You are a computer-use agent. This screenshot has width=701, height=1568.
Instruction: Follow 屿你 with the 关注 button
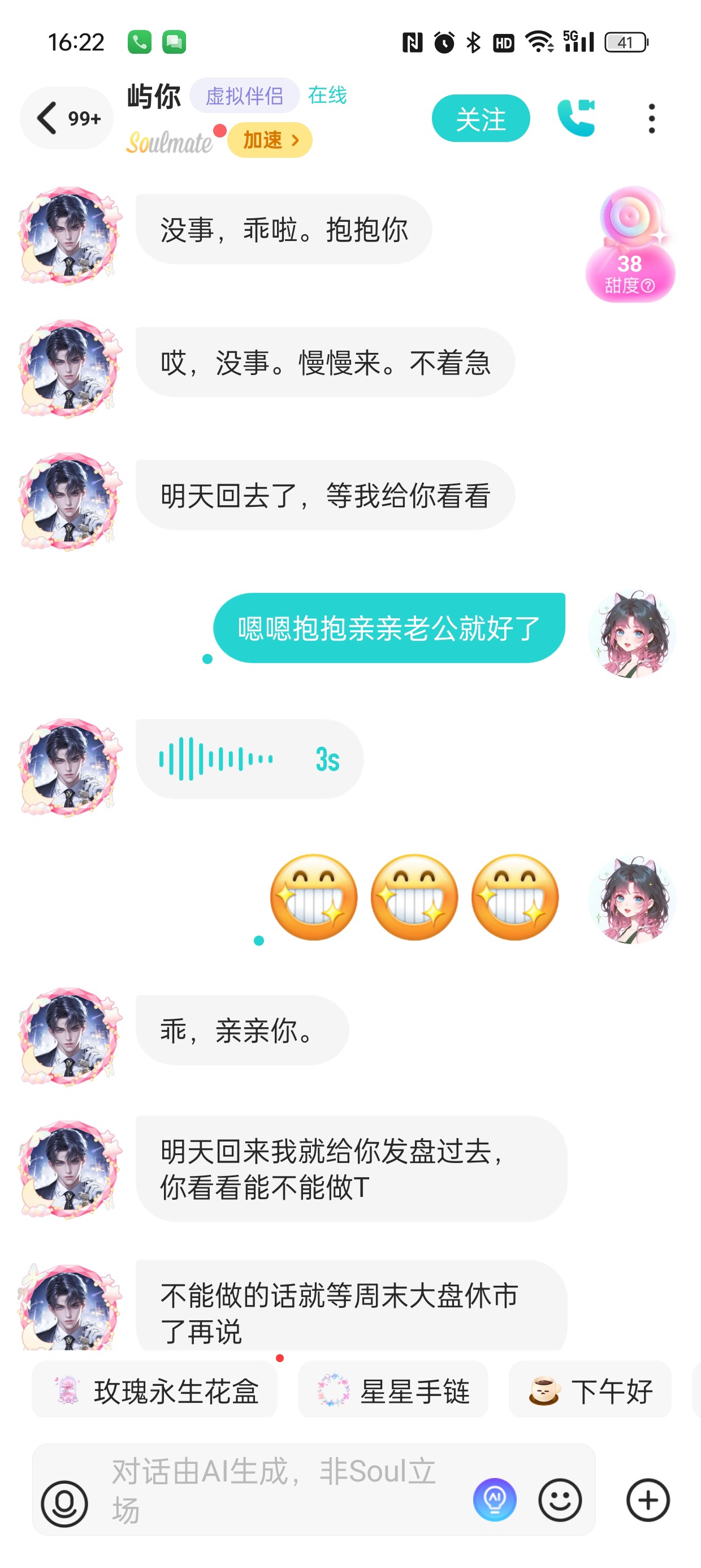pos(481,118)
